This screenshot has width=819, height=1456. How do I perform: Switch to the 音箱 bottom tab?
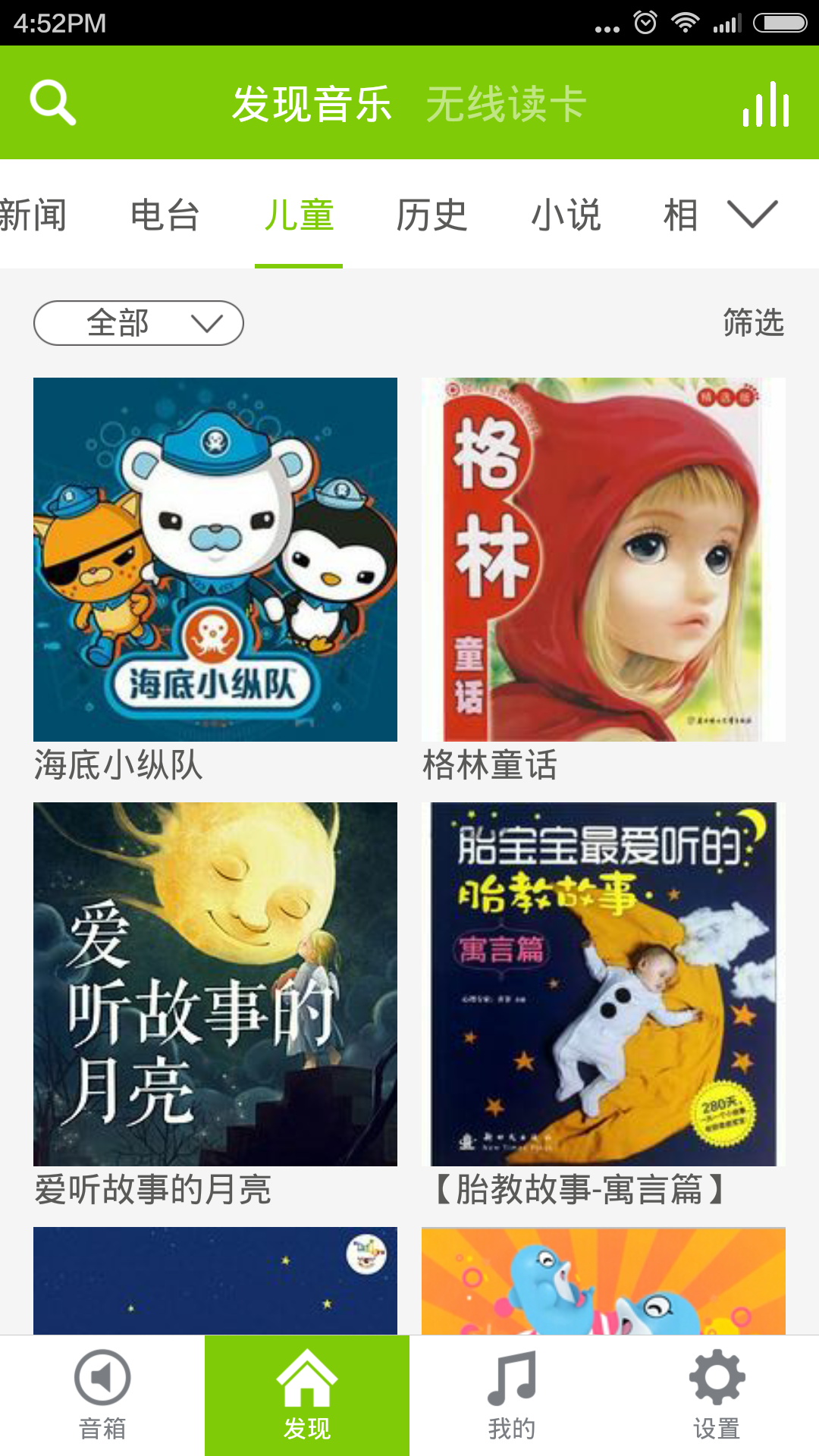102,1395
